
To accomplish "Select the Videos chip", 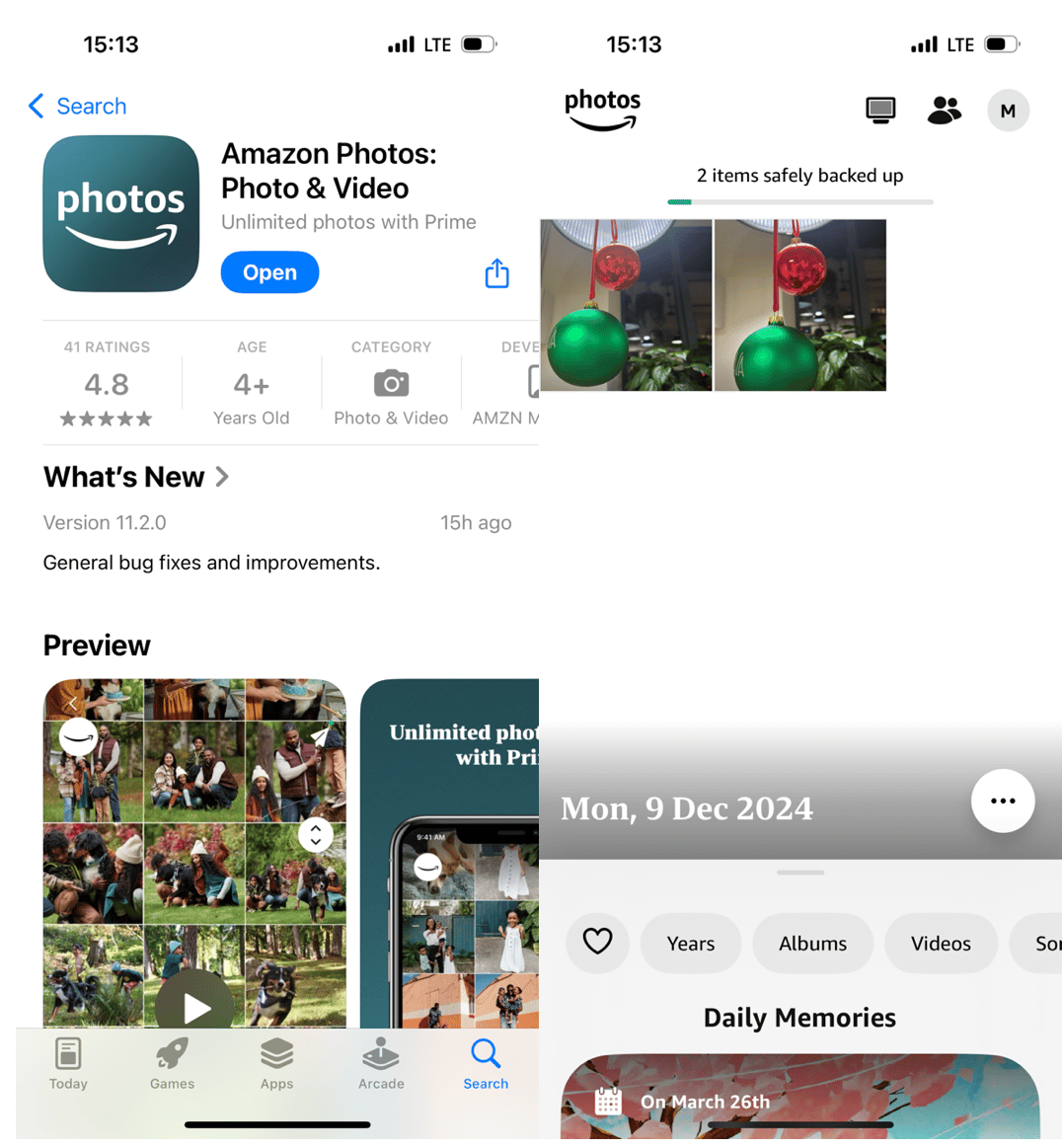I will (x=940, y=943).
